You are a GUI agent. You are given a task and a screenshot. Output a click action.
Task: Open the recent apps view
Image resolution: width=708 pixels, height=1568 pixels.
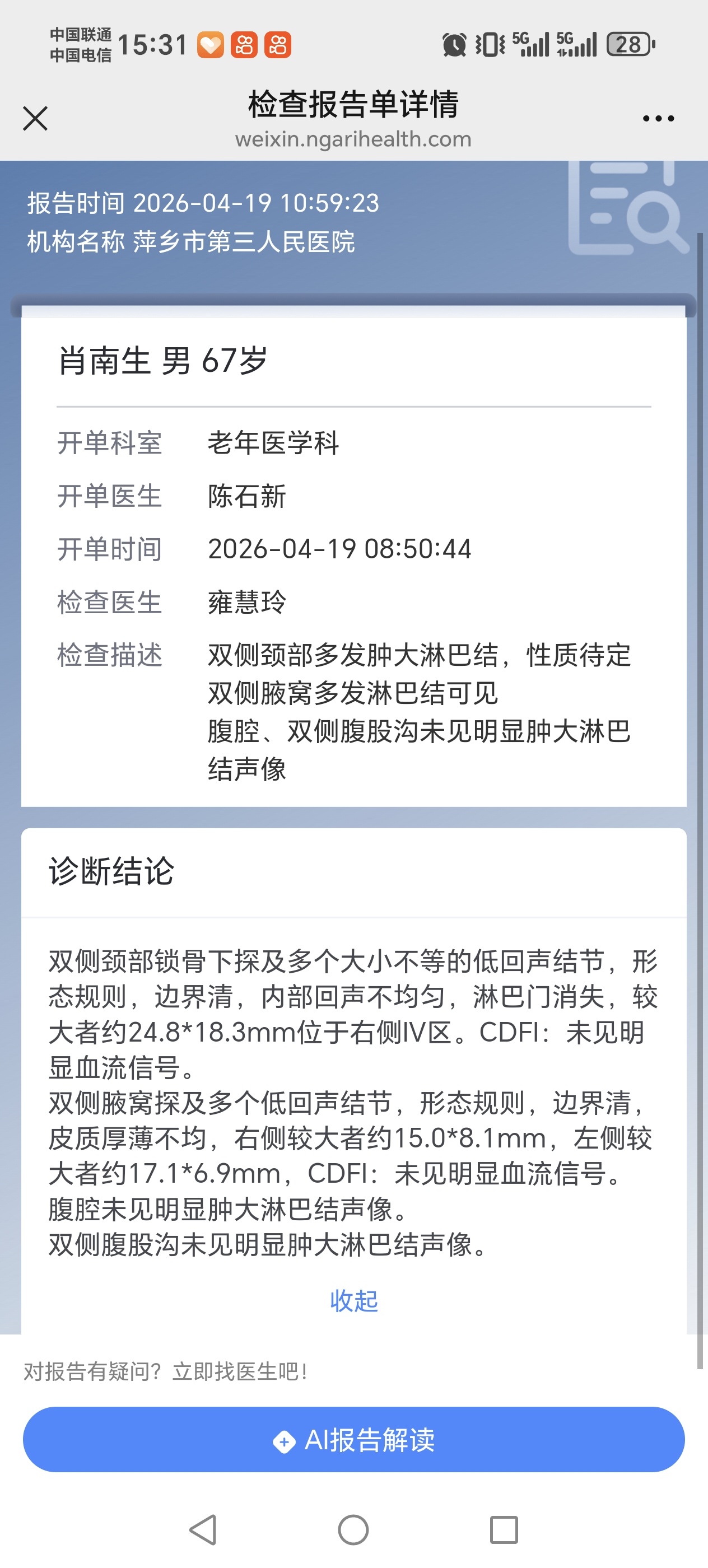[504, 1530]
